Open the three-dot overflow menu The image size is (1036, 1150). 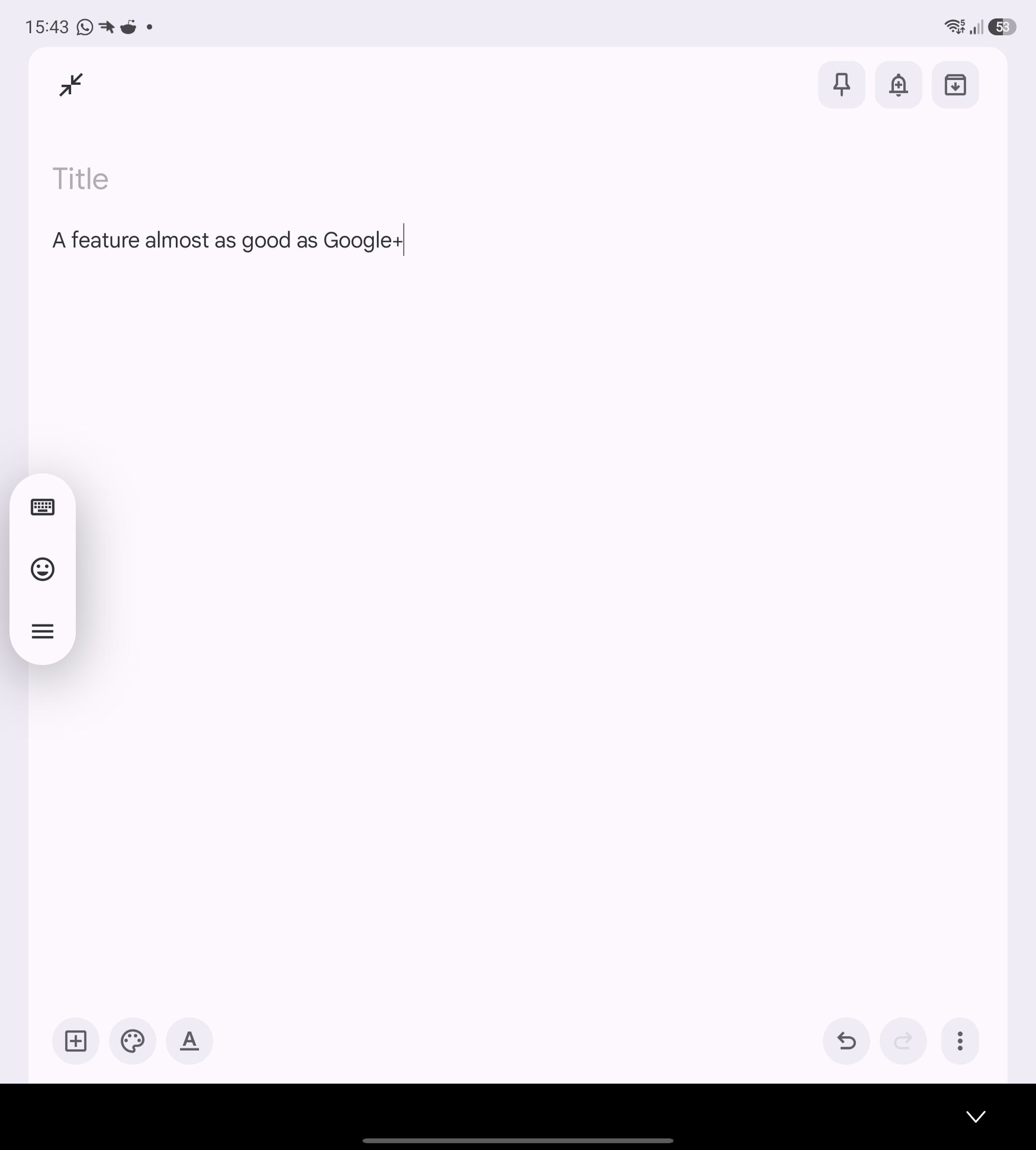(960, 1040)
